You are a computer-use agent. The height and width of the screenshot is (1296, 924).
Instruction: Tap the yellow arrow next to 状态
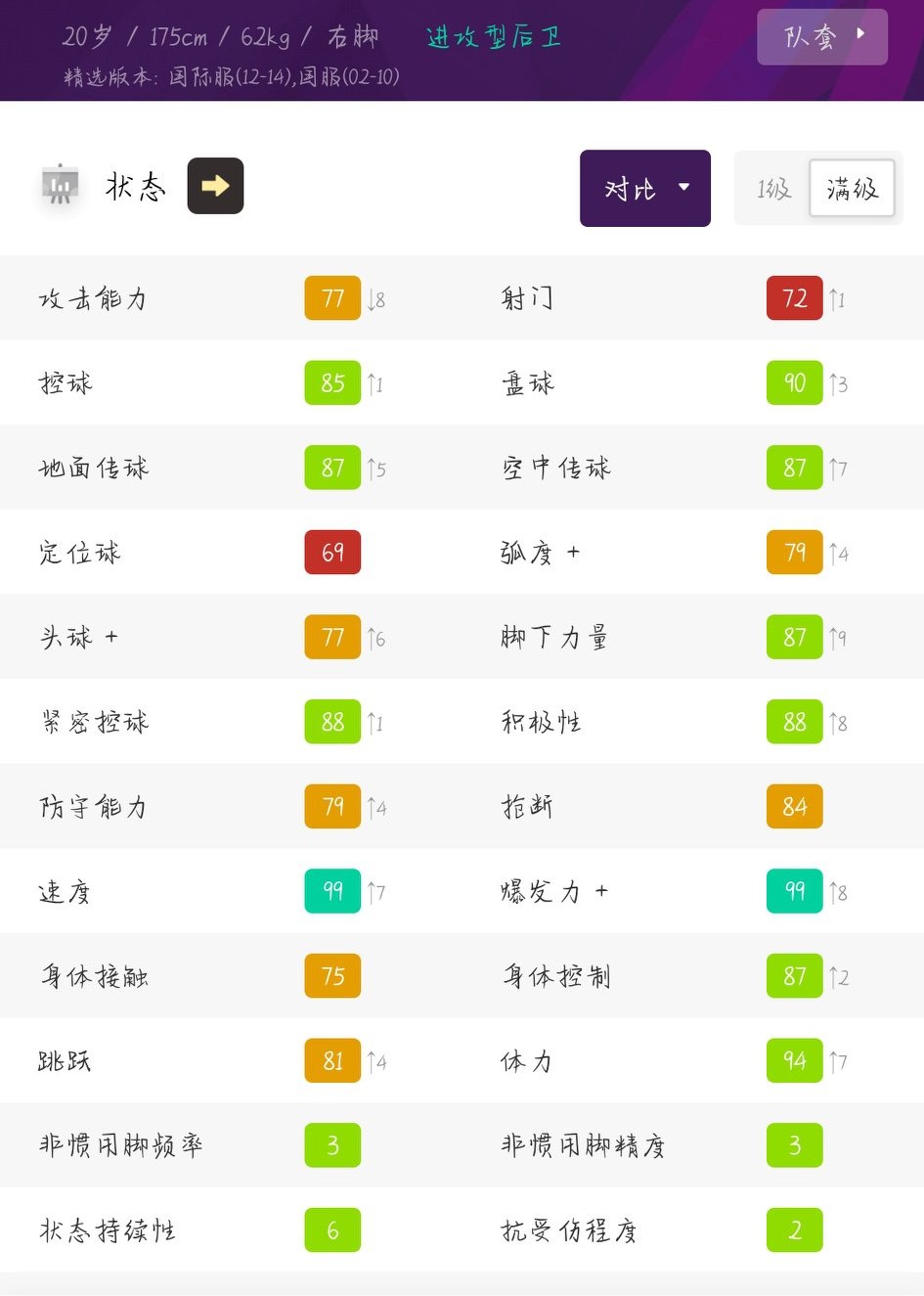coord(215,186)
